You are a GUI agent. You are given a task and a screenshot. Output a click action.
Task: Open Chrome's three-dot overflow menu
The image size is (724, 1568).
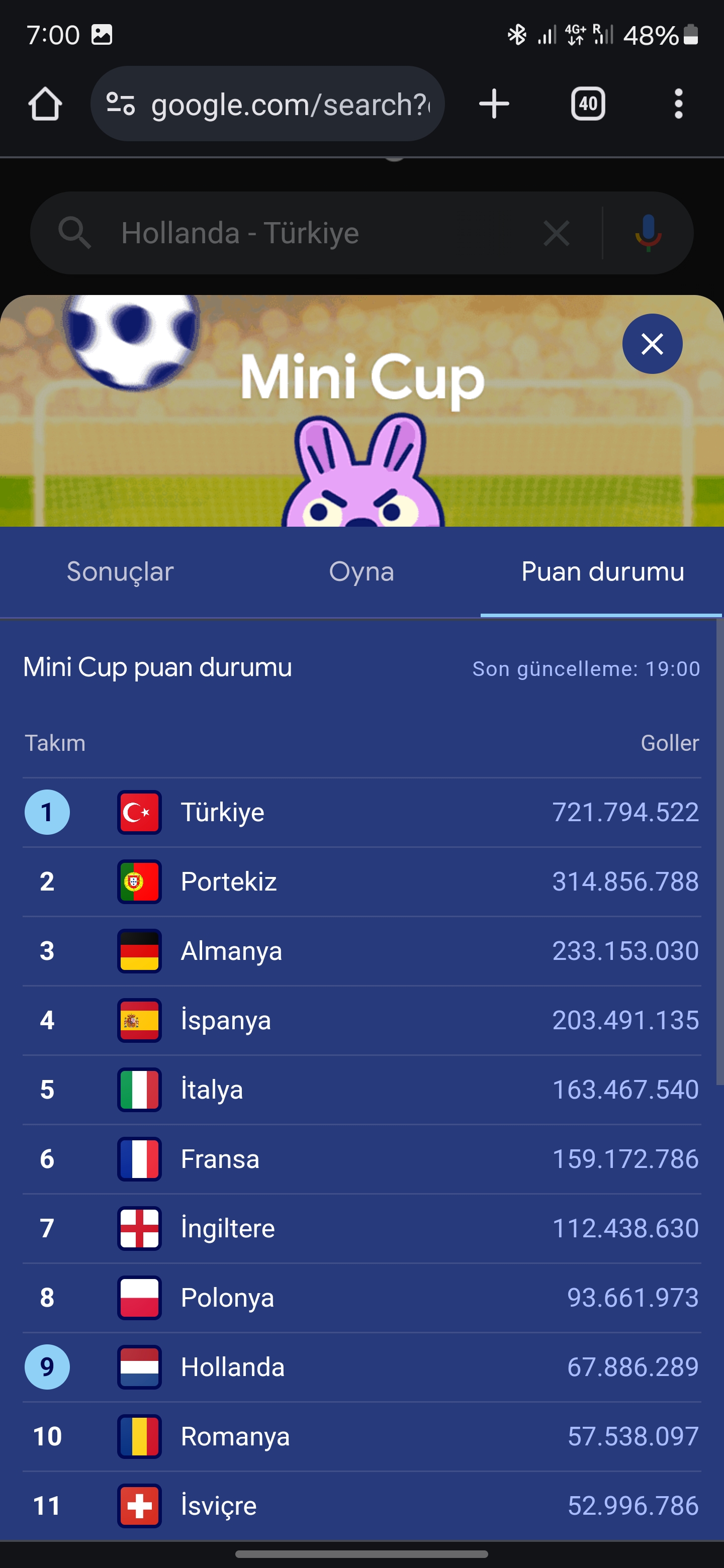pyautogui.click(x=678, y=104)
